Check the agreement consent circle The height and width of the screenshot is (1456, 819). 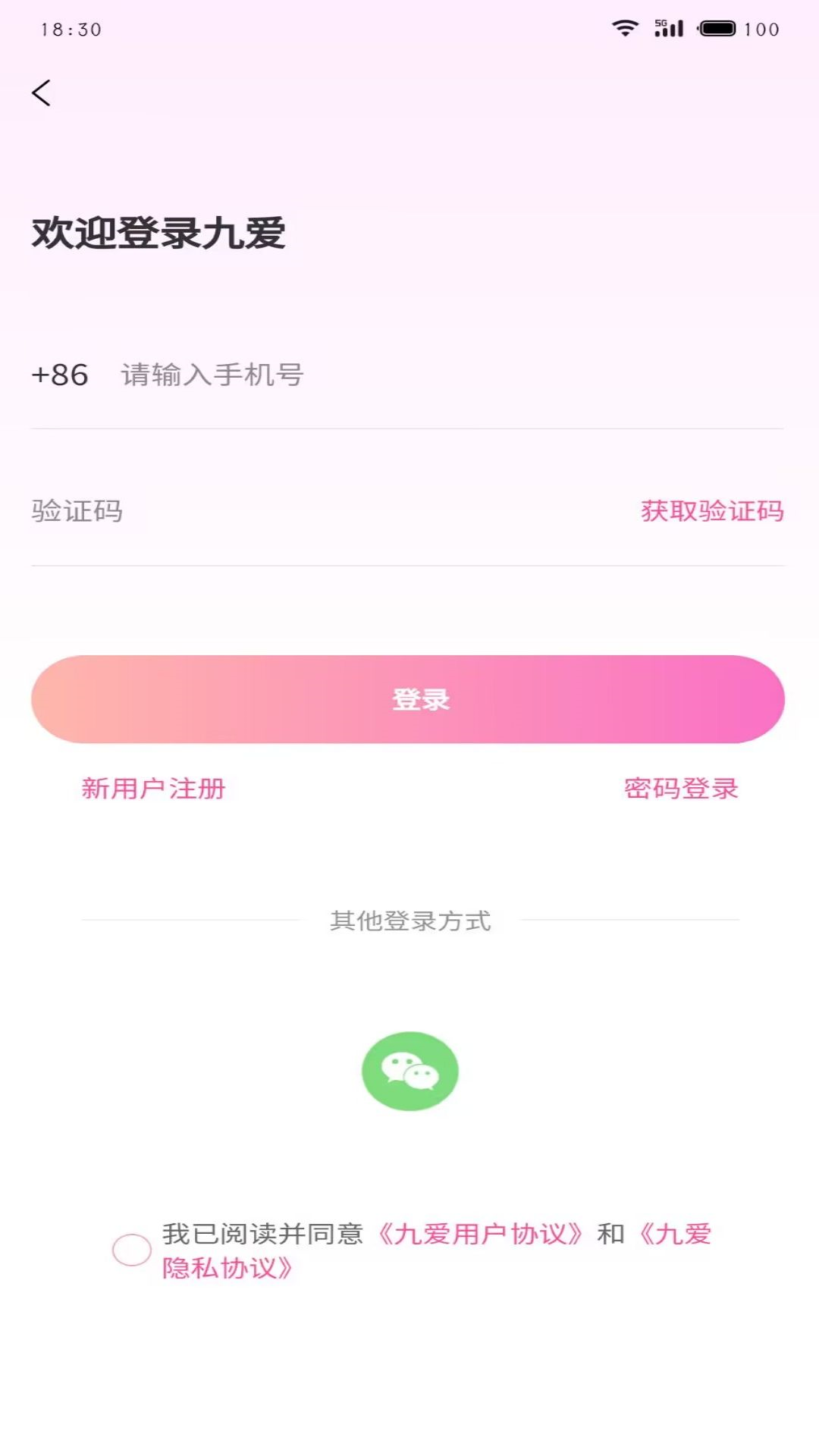click(132, 1250)
